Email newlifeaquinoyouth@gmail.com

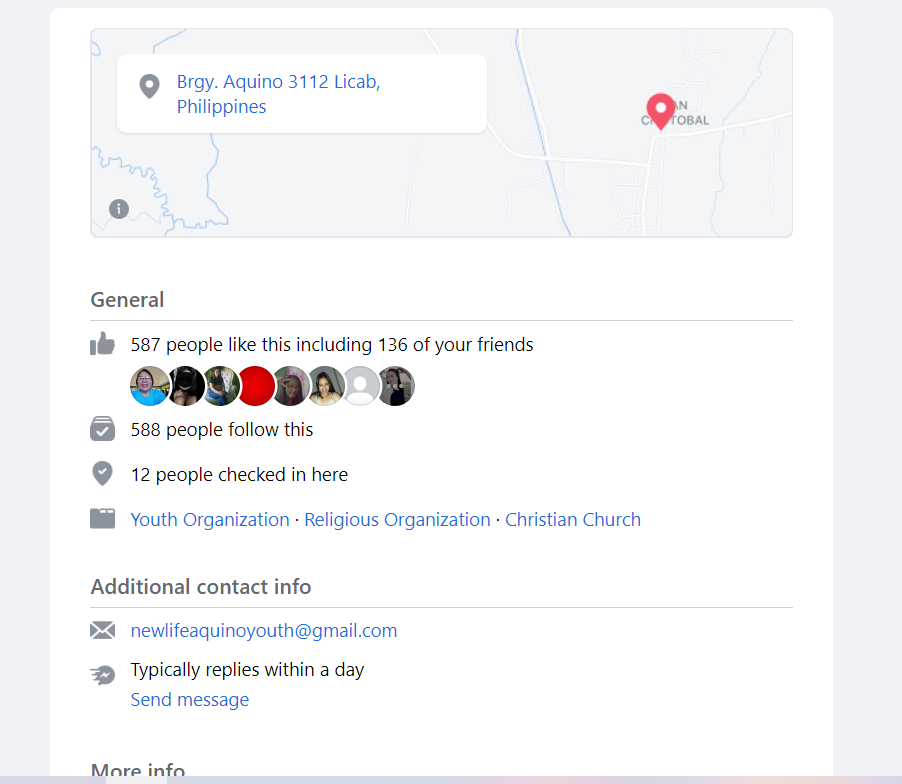264,631
